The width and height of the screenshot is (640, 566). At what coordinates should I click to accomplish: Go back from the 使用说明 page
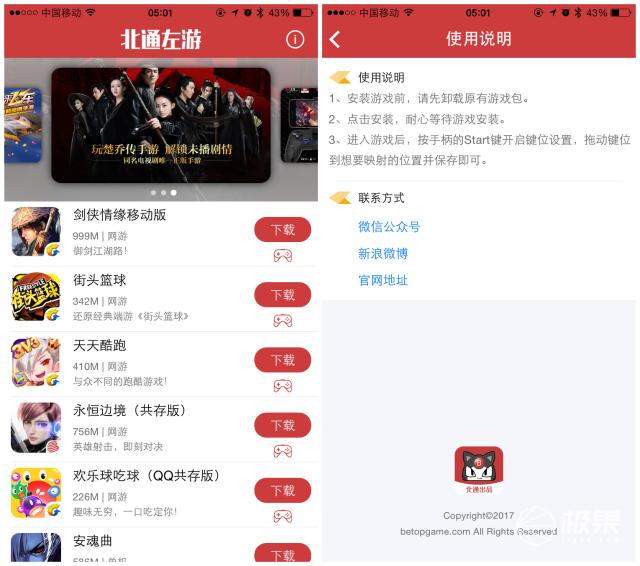[335, 40]
